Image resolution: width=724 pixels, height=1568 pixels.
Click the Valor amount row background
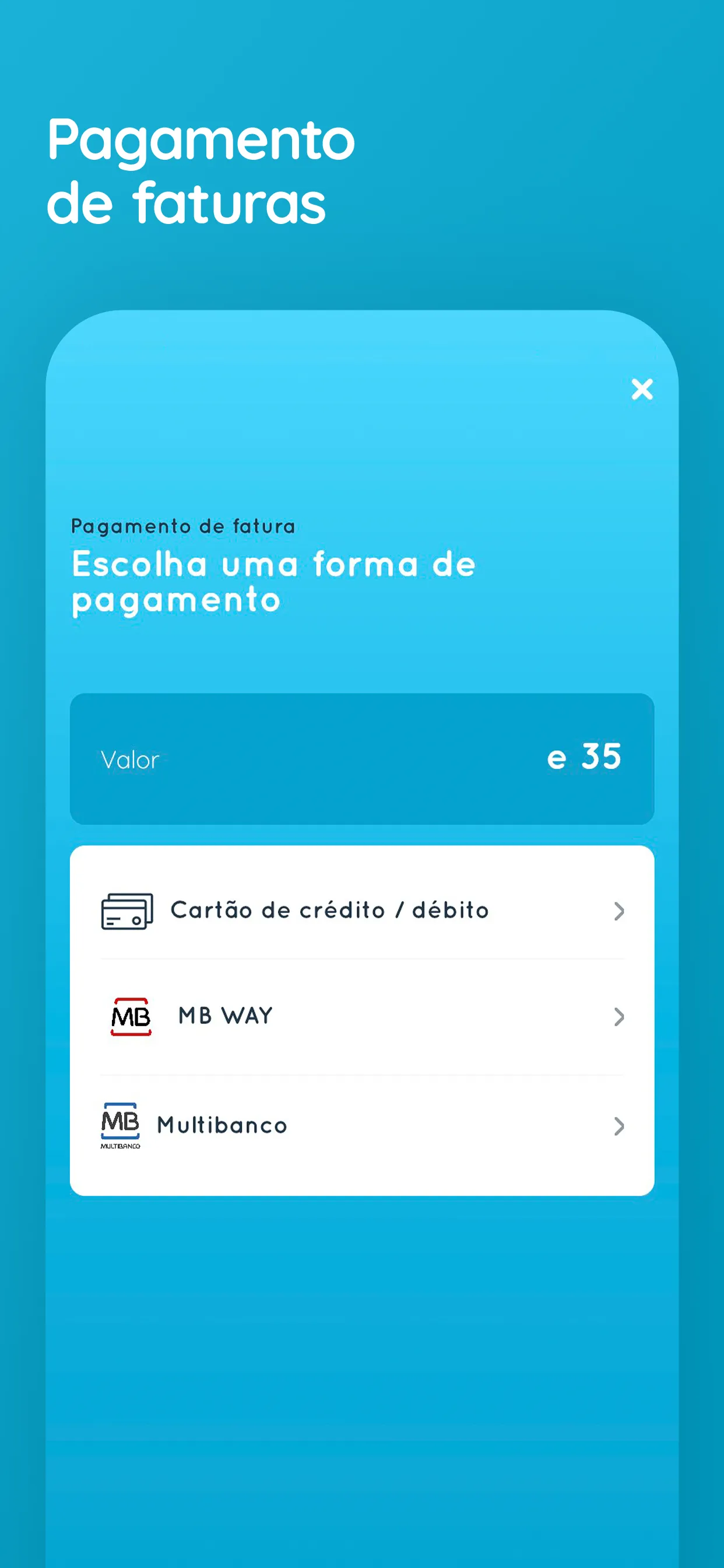(362, 759)
